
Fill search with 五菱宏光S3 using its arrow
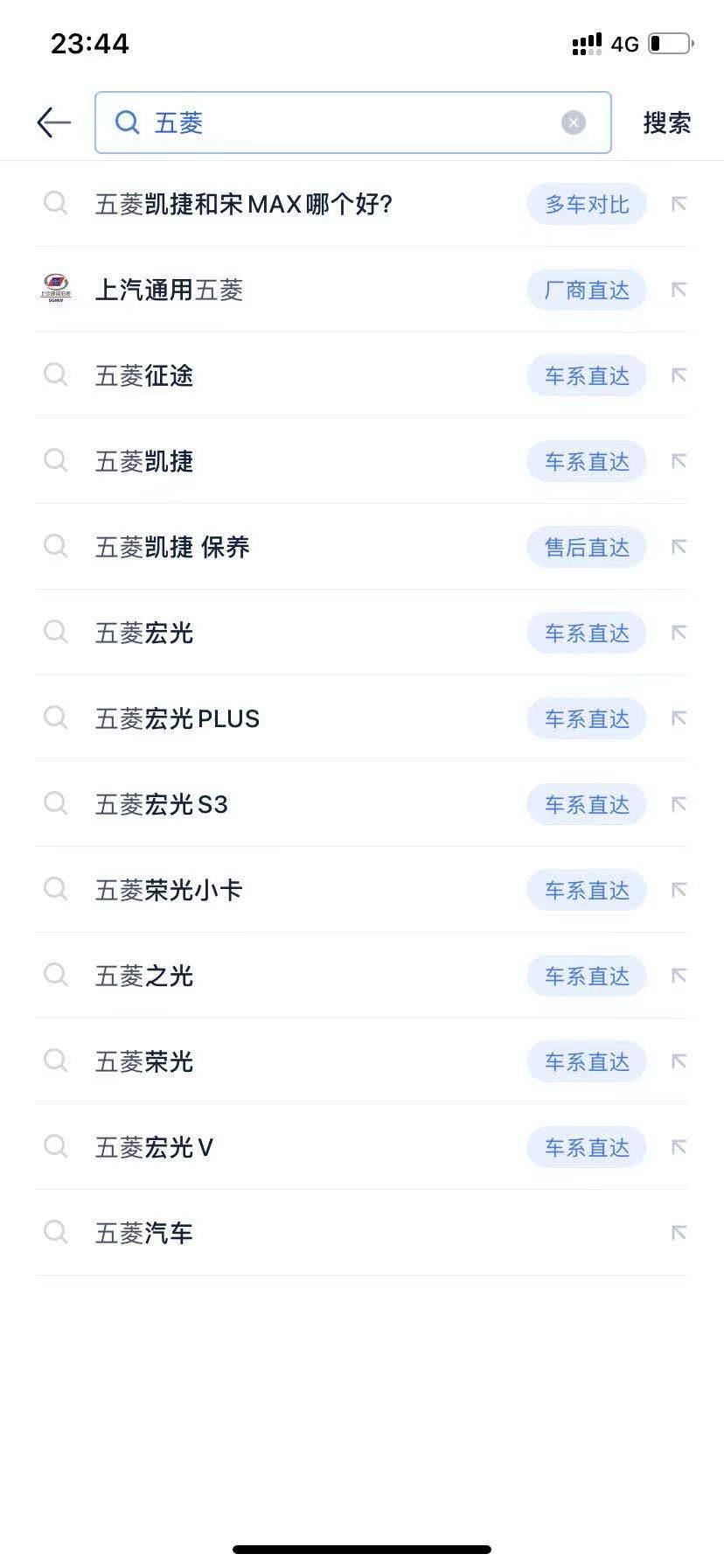[679, 805]
